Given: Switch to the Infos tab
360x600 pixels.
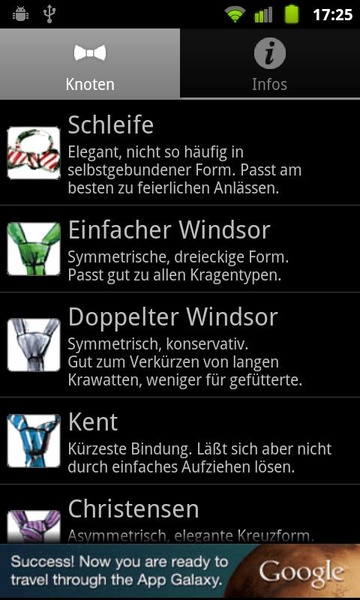Looking at the screenshot, I should pyautogui.click(x=270, y=63).
